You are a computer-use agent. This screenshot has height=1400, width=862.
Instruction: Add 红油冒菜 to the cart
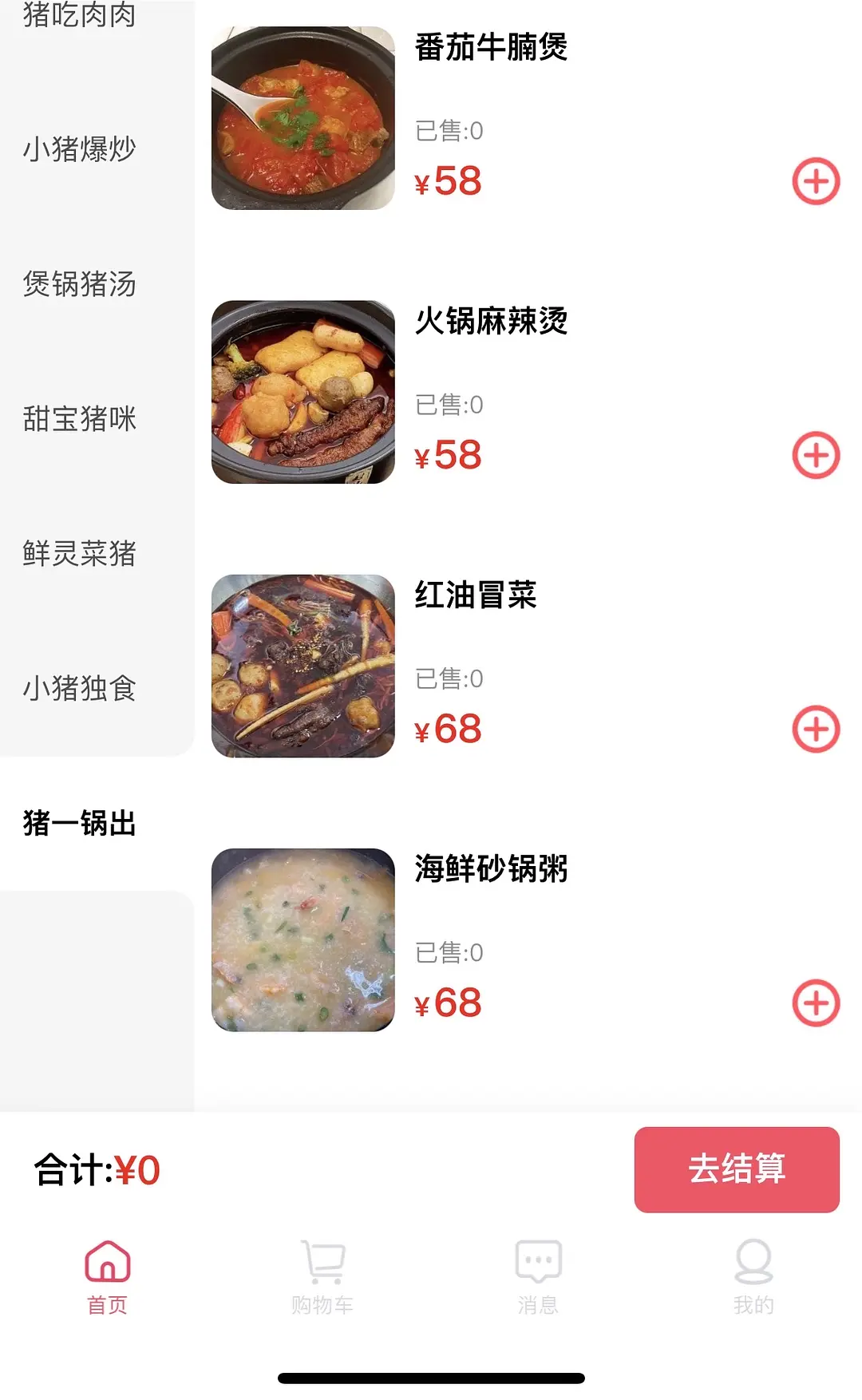(x=815, y=729)
